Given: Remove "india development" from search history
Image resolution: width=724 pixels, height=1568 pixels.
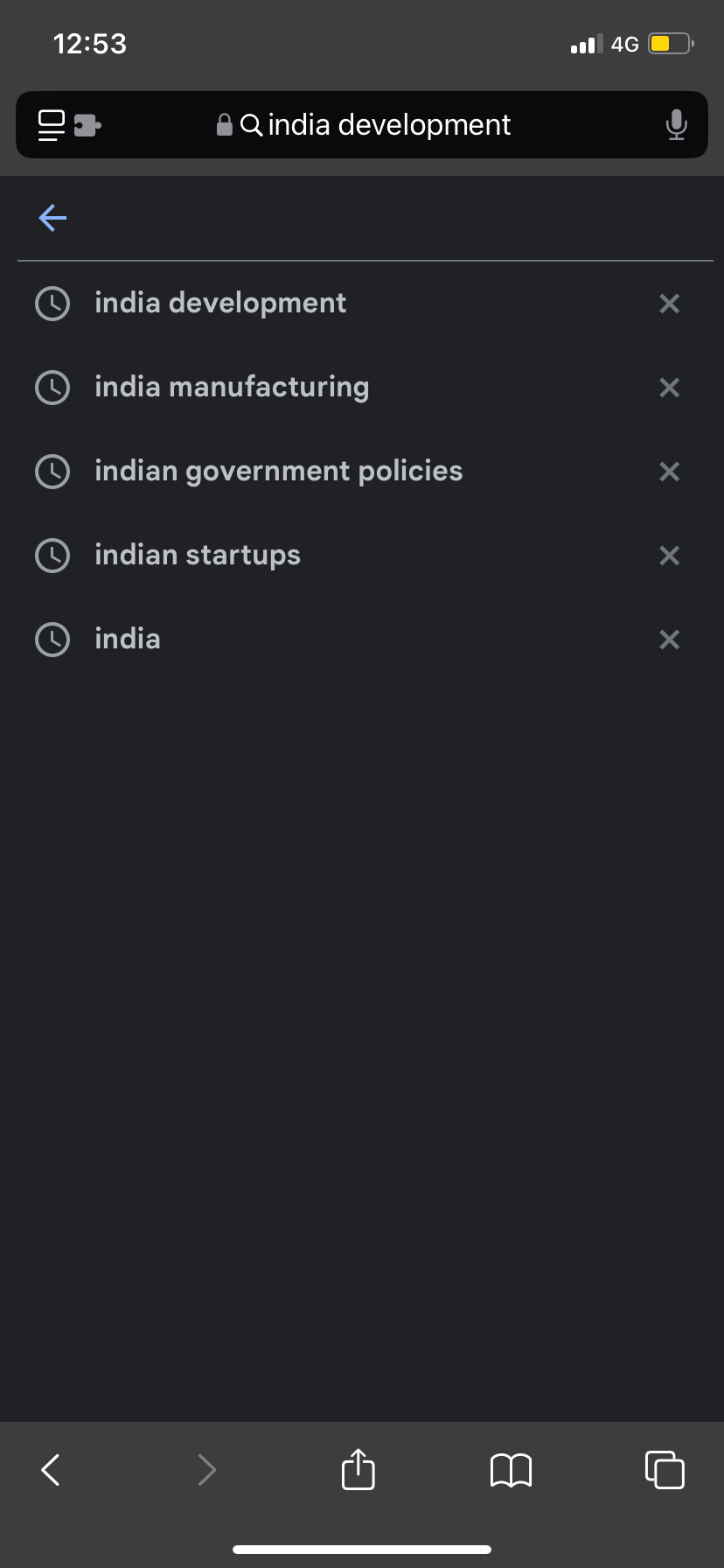Looking at the screenshot, I should click(669, 304).
